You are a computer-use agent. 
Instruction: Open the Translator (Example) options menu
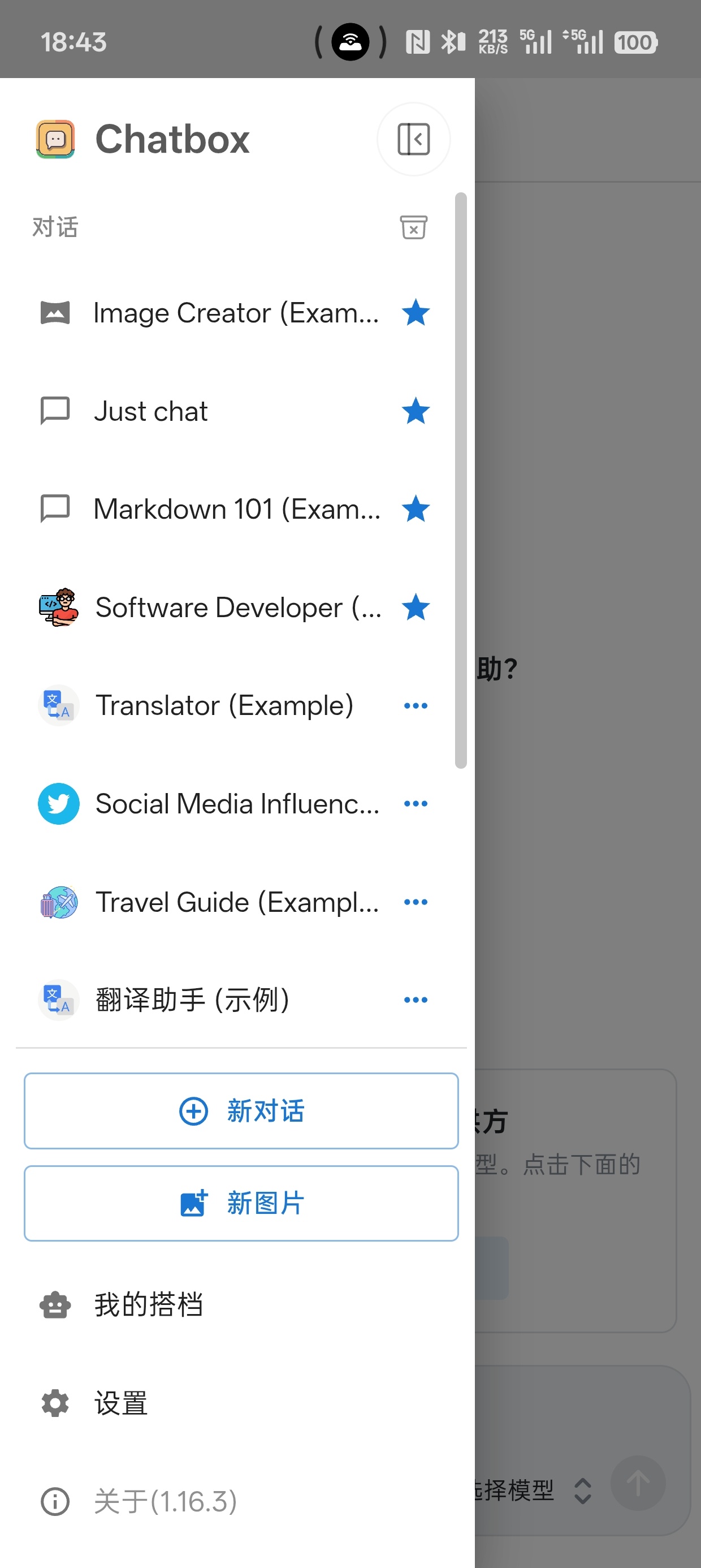coord(415,705)
